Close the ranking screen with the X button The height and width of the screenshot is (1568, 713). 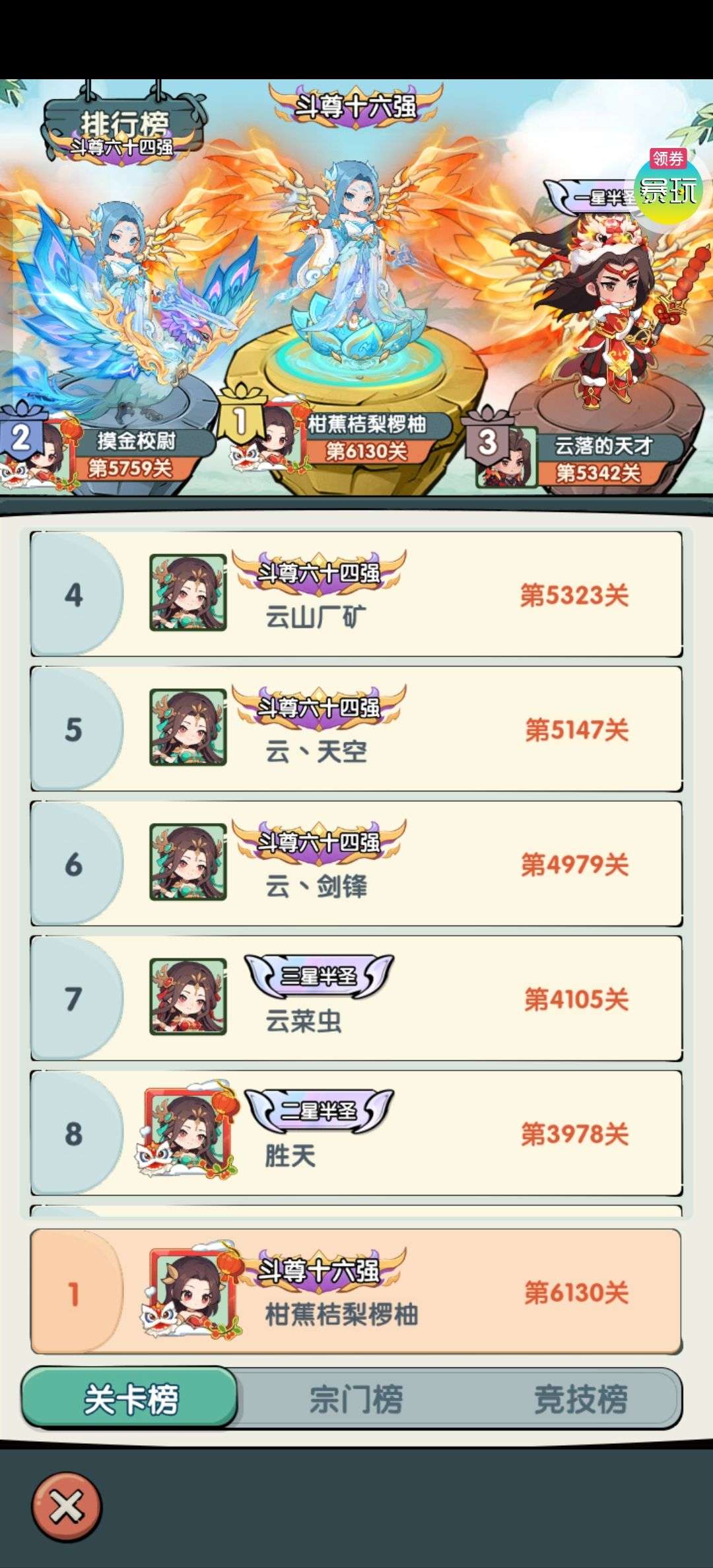67,1507
